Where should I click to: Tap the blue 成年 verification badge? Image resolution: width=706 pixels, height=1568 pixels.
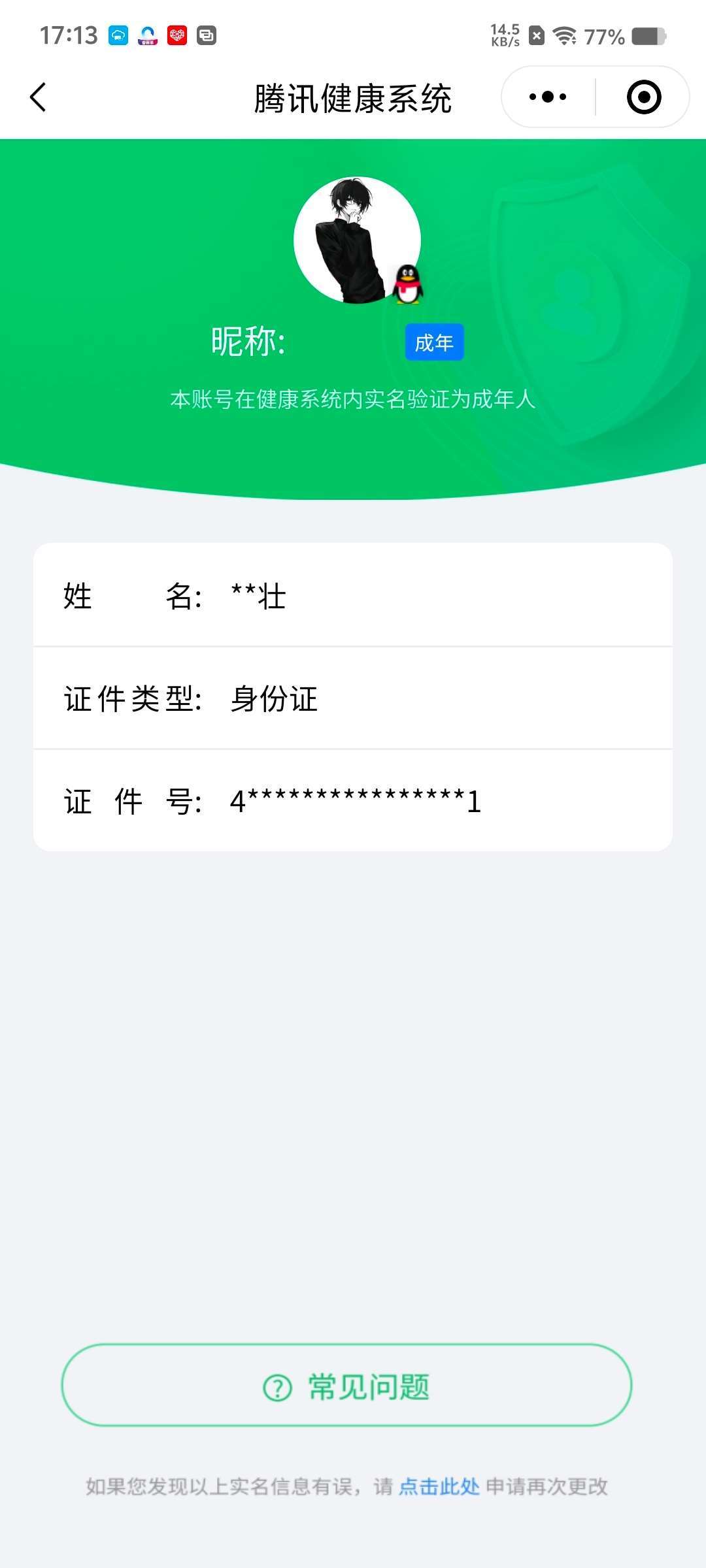435,342
